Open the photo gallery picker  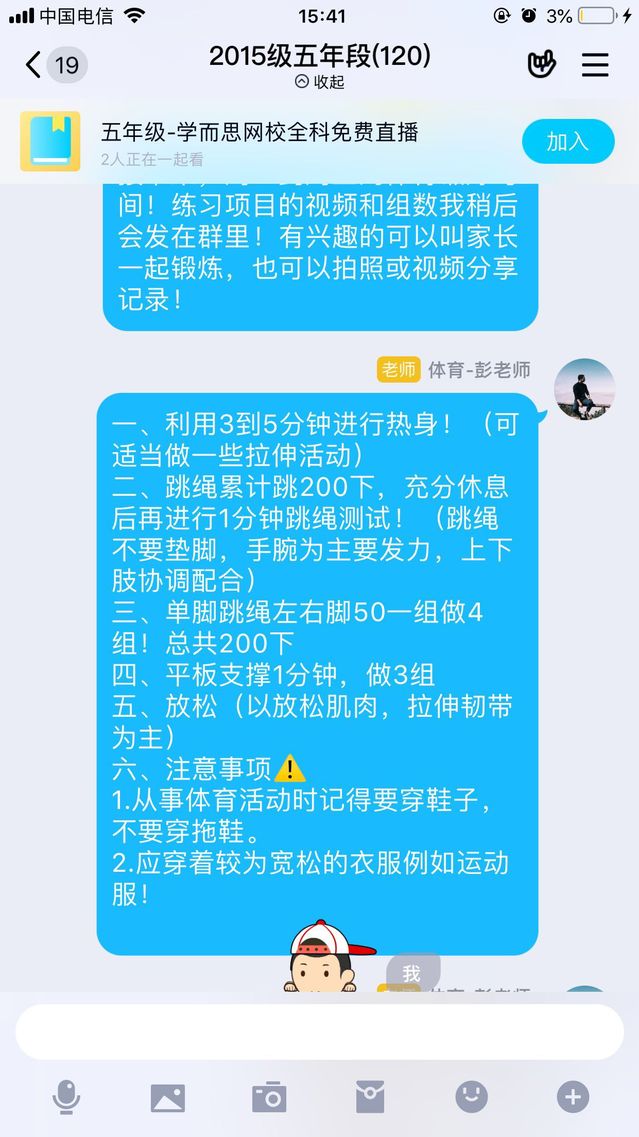[x=168, y=1097]
